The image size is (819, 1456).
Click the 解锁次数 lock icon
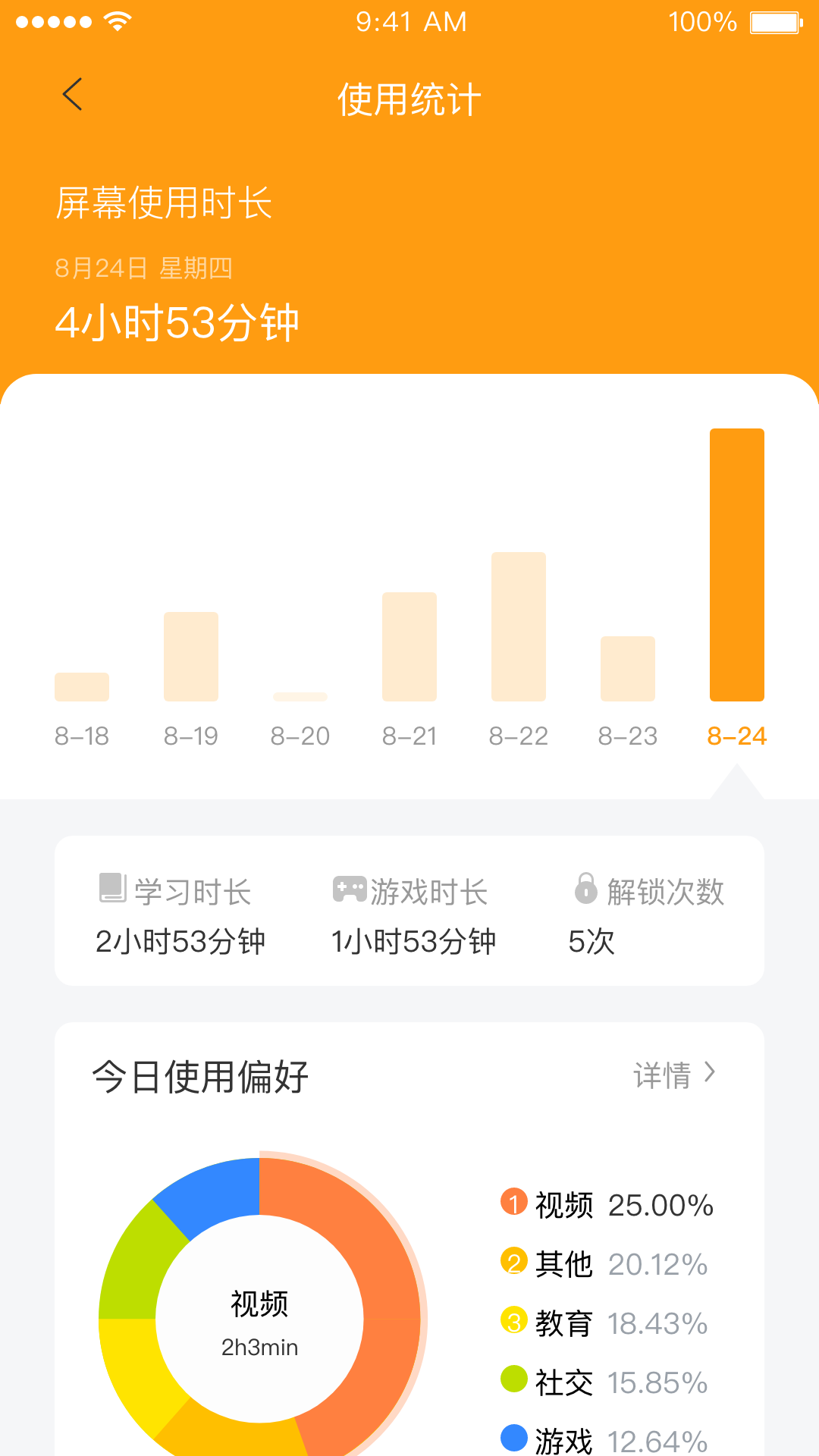pyautogui.click(x=585, y=890)
